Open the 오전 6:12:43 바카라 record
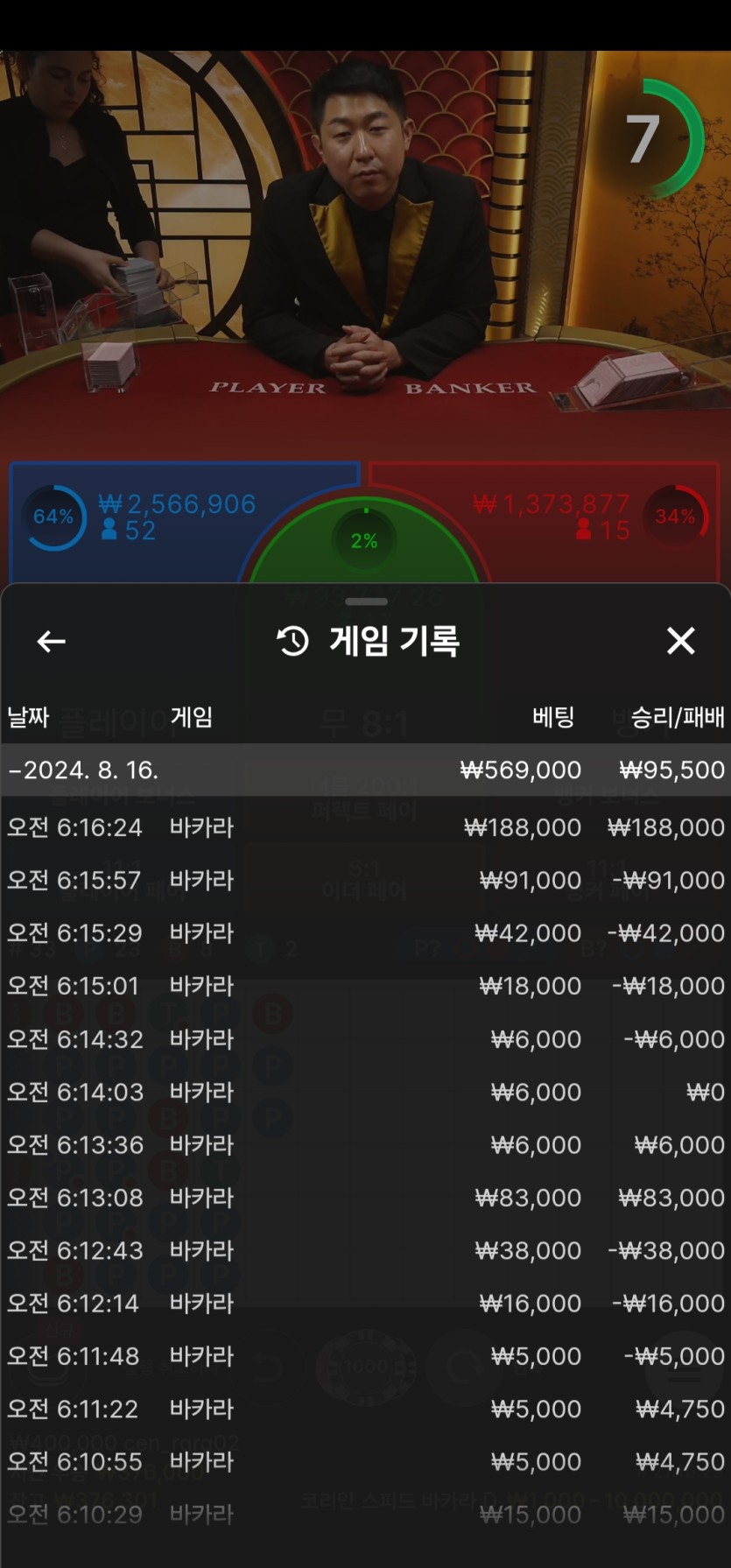Viewport: 731px width, 1568px height. click(365, 1250)
